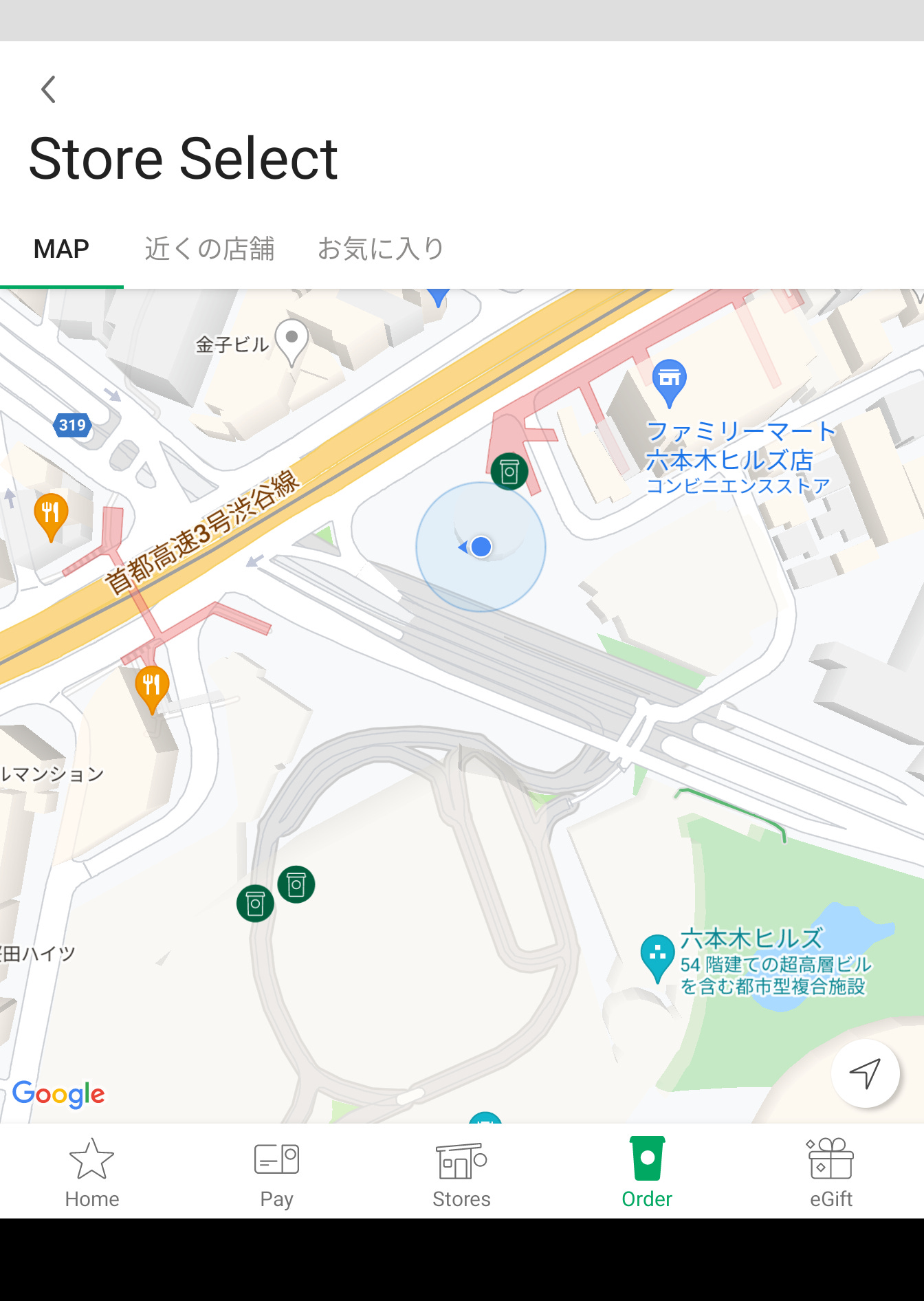Open the Order tab
Screen dimensions: 924x1301
pyautogui.click(x=646, y=1173)
